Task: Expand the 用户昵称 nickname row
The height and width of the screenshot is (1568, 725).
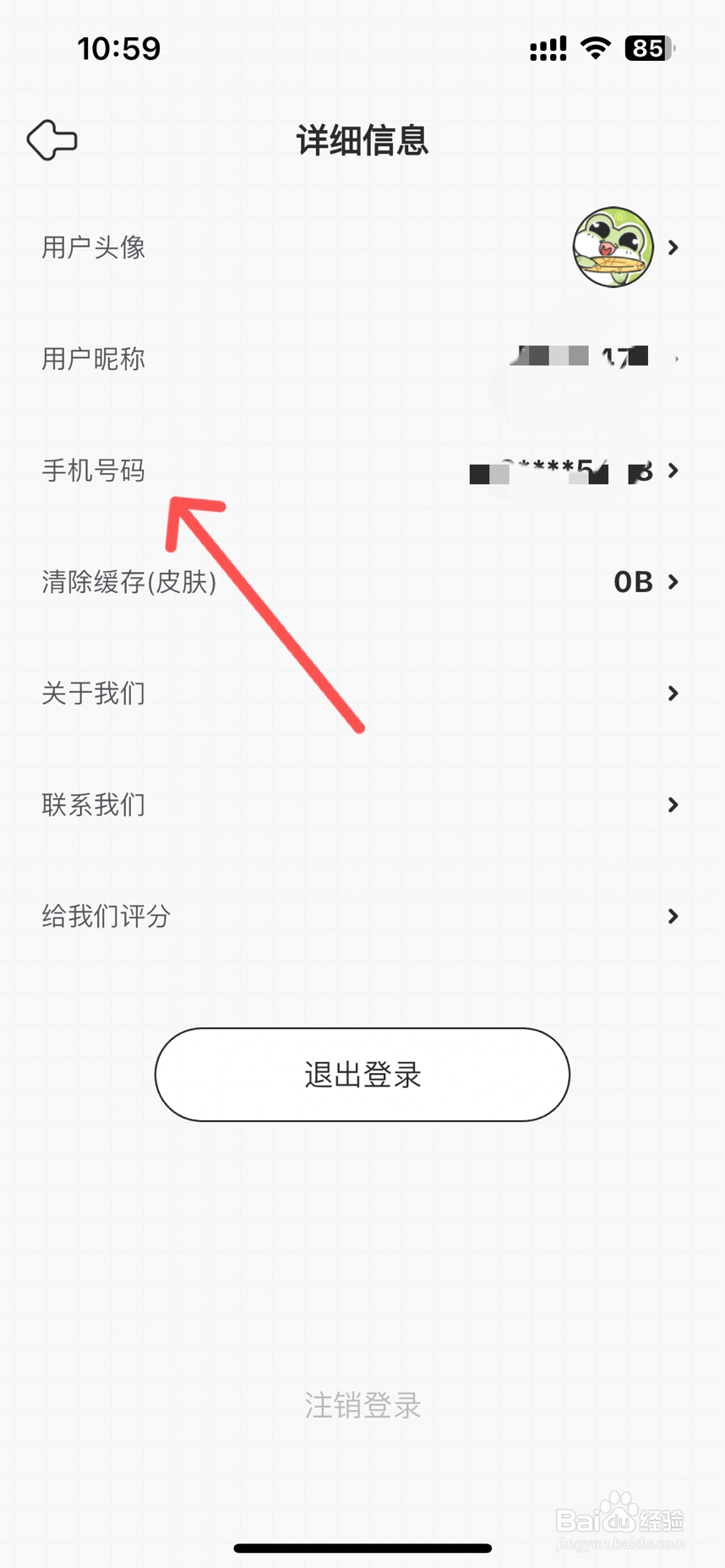Action: click(x=362, y=358)
